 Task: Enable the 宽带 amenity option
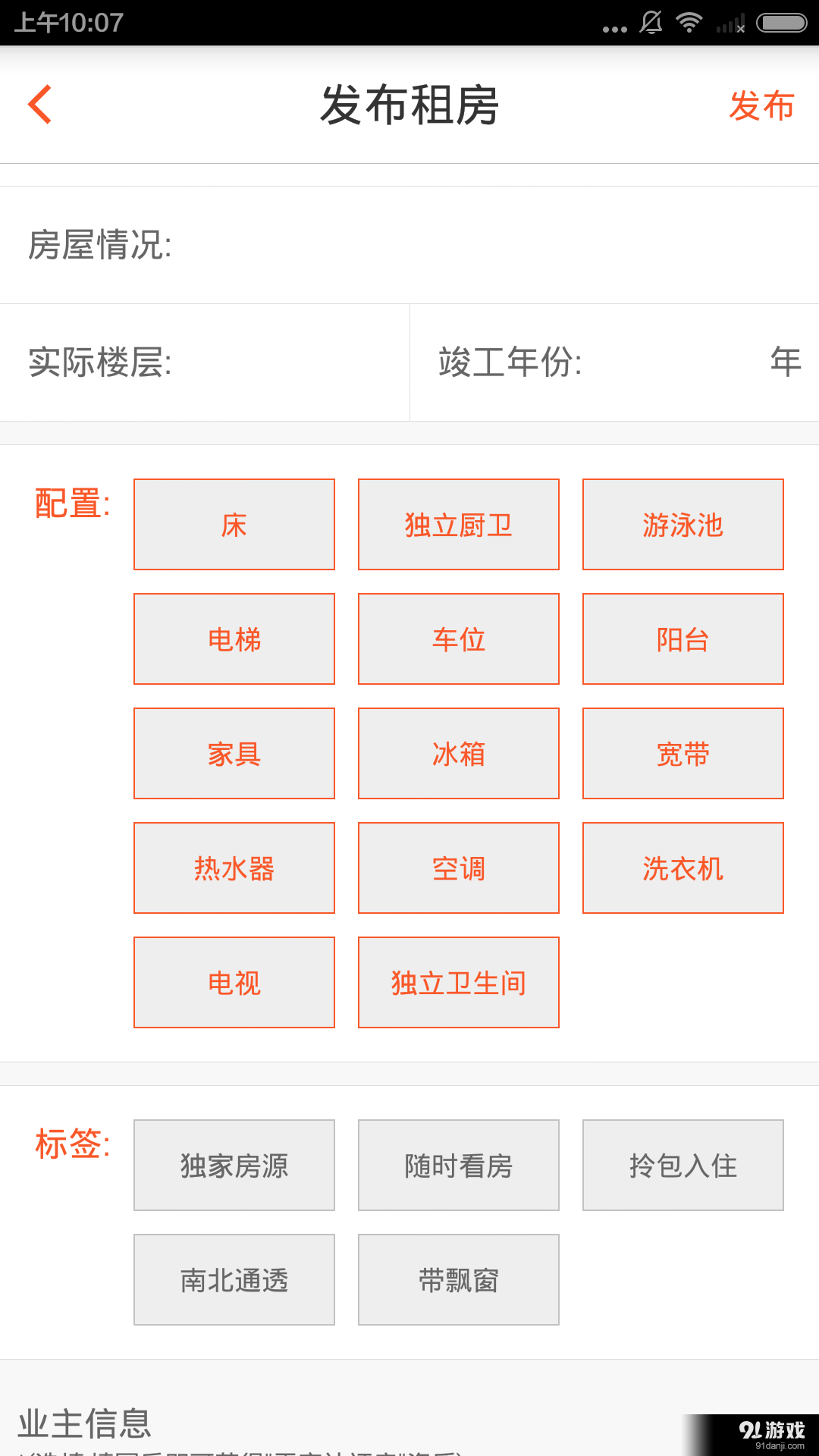[682, 753]
